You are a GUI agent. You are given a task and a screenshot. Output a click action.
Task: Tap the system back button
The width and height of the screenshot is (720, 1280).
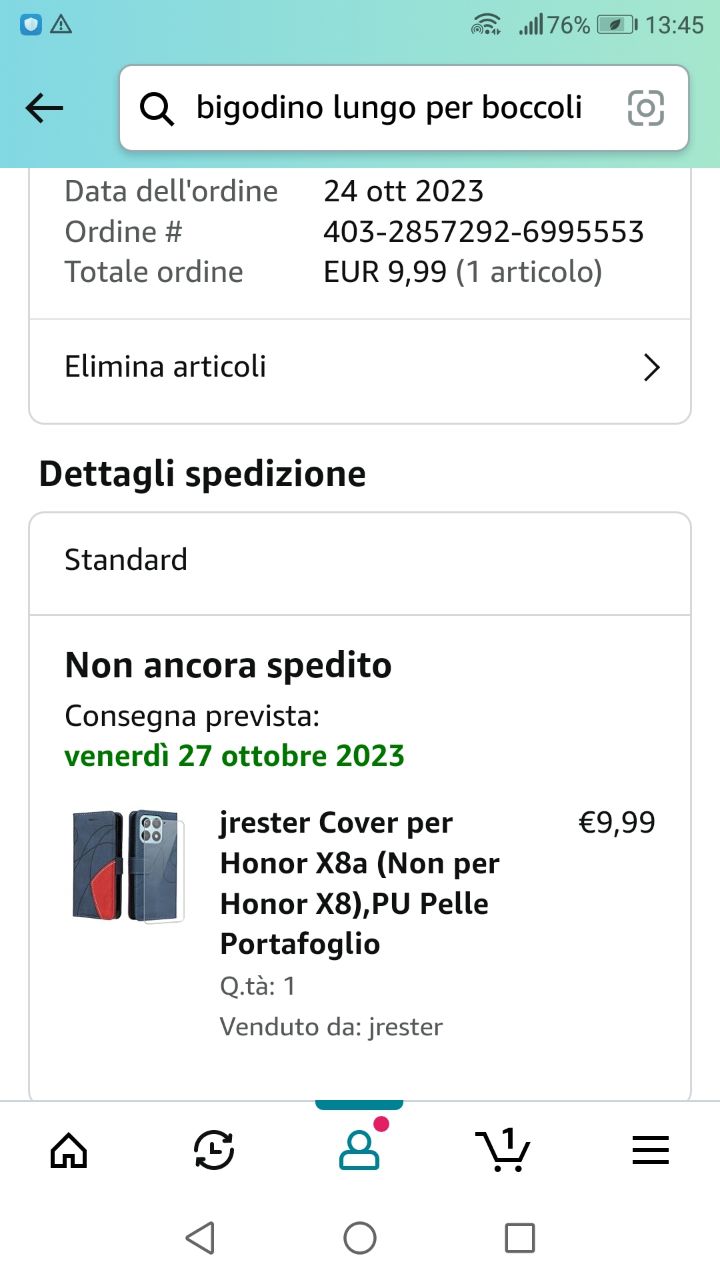[201, 1238]
